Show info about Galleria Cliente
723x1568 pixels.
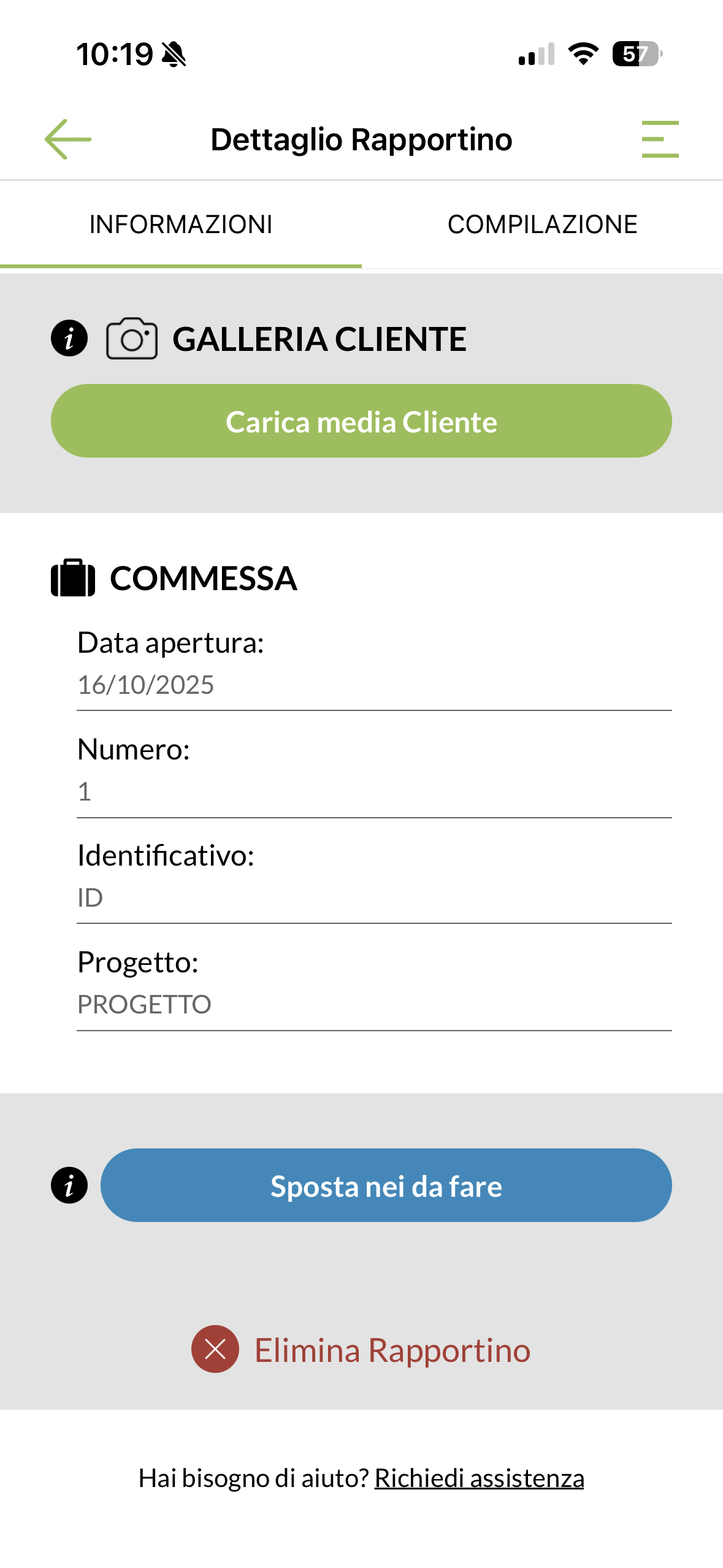[69, 339]
